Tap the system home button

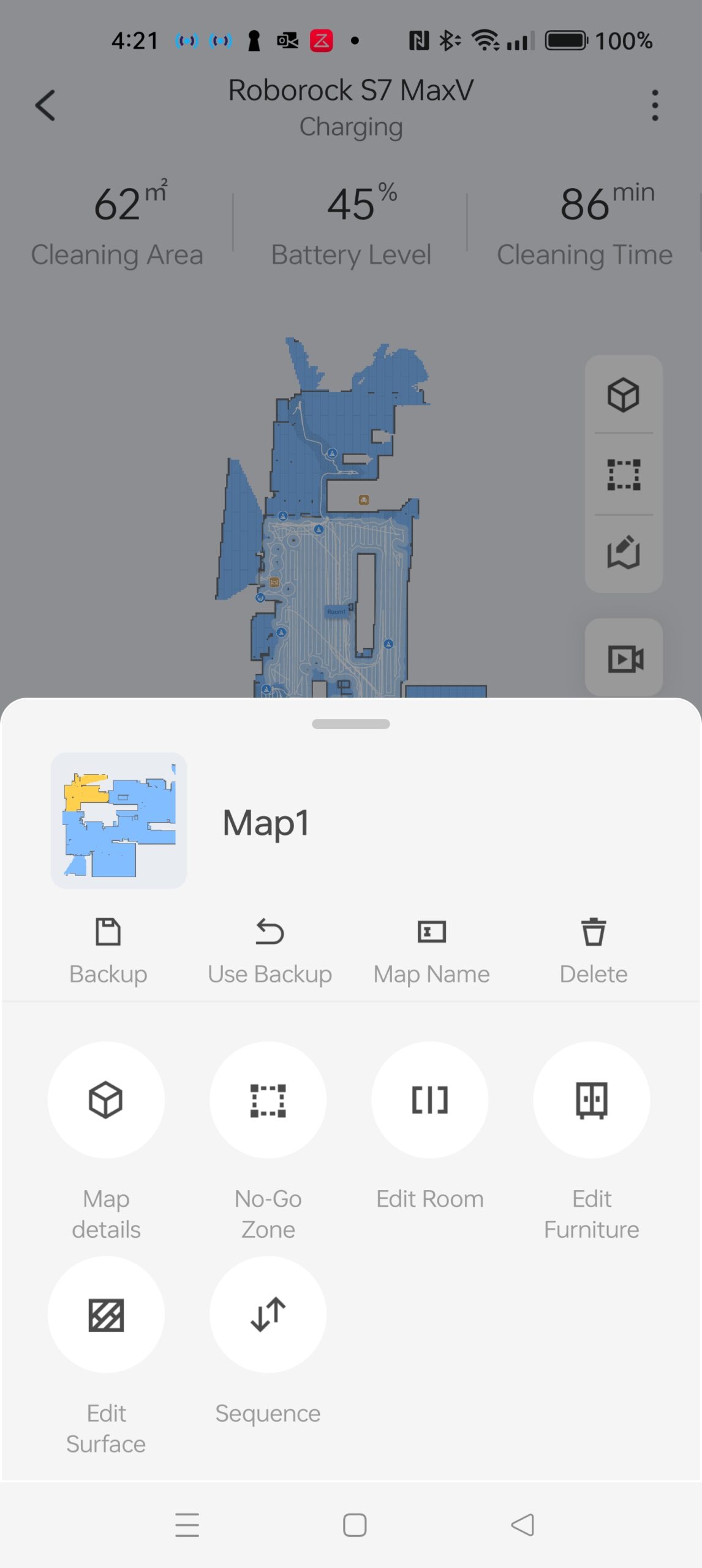[355, 1525]
